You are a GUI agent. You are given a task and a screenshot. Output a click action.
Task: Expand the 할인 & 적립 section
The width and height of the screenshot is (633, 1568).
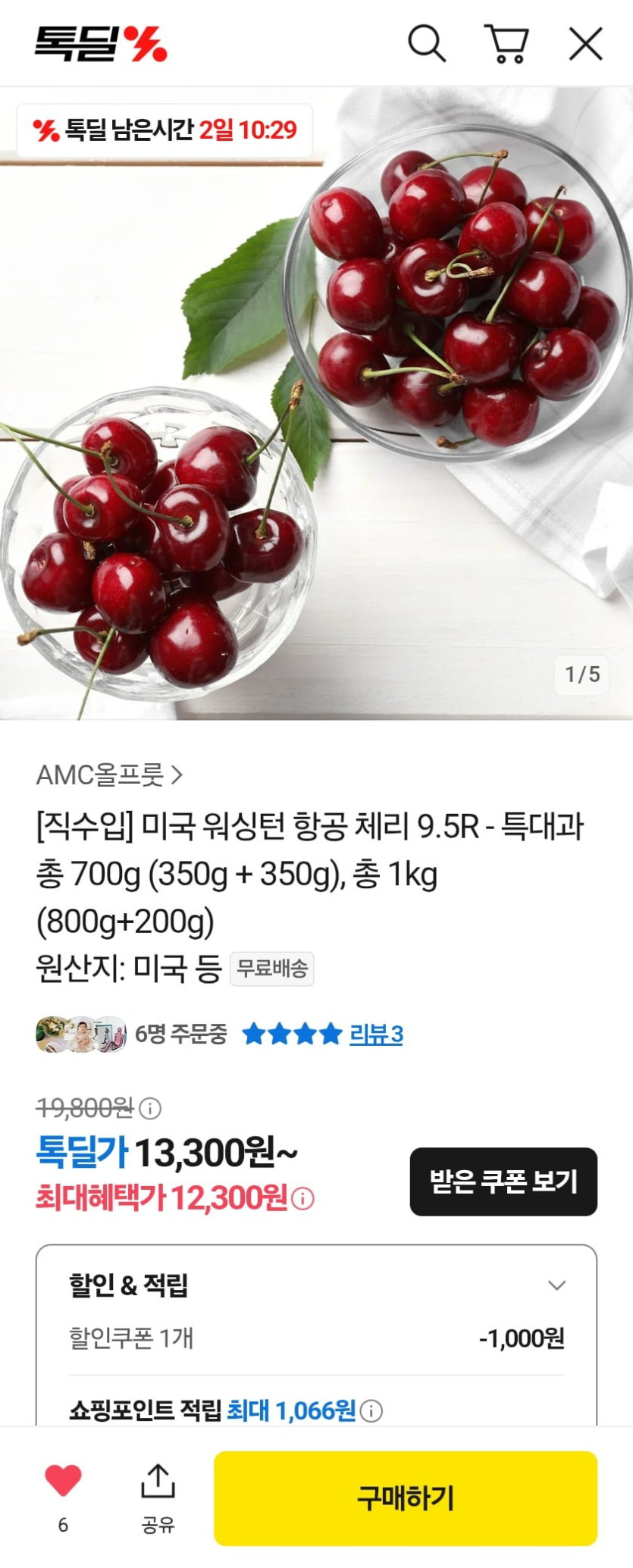click(556, 1285)
